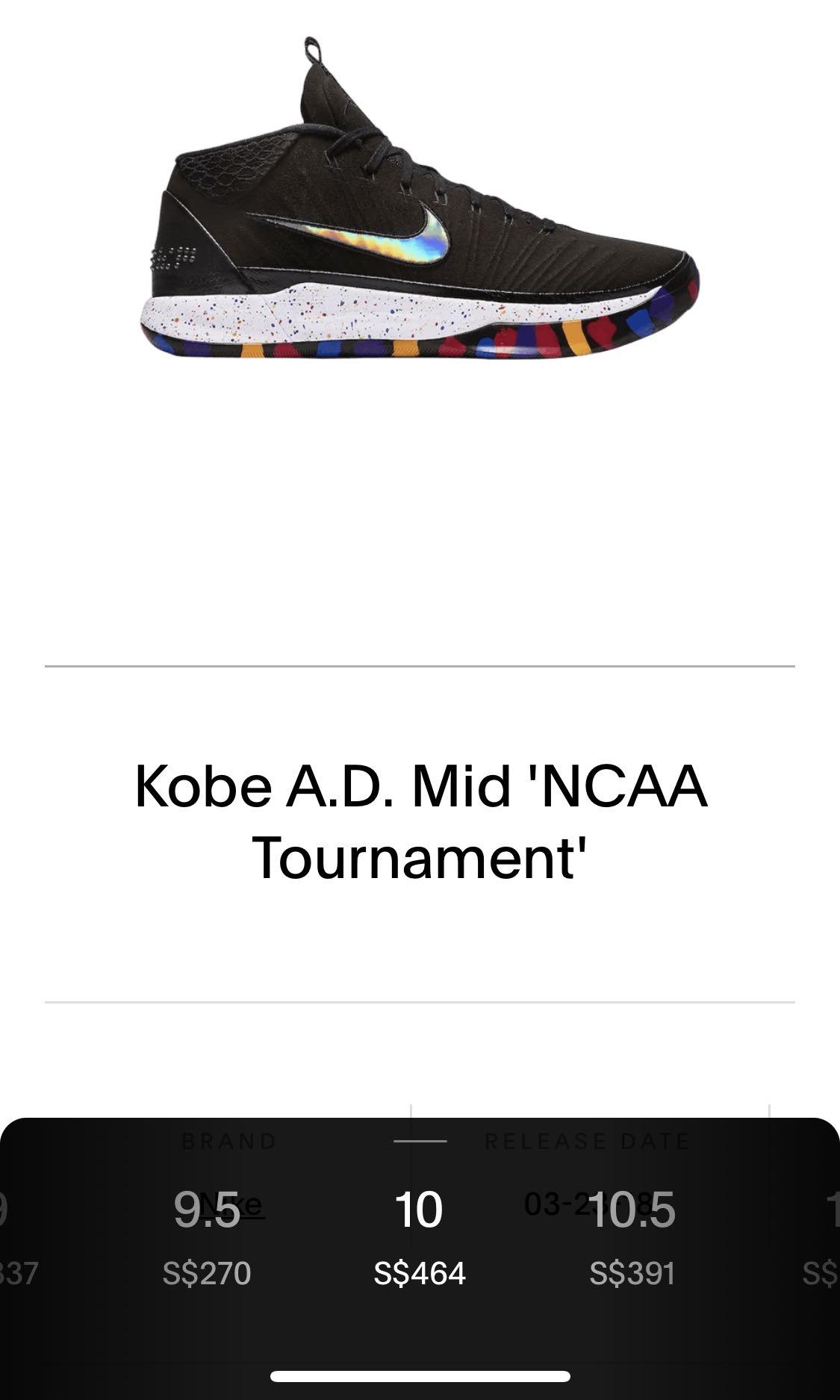
Task: Tap the divider below the product title
Action: 420,1000
